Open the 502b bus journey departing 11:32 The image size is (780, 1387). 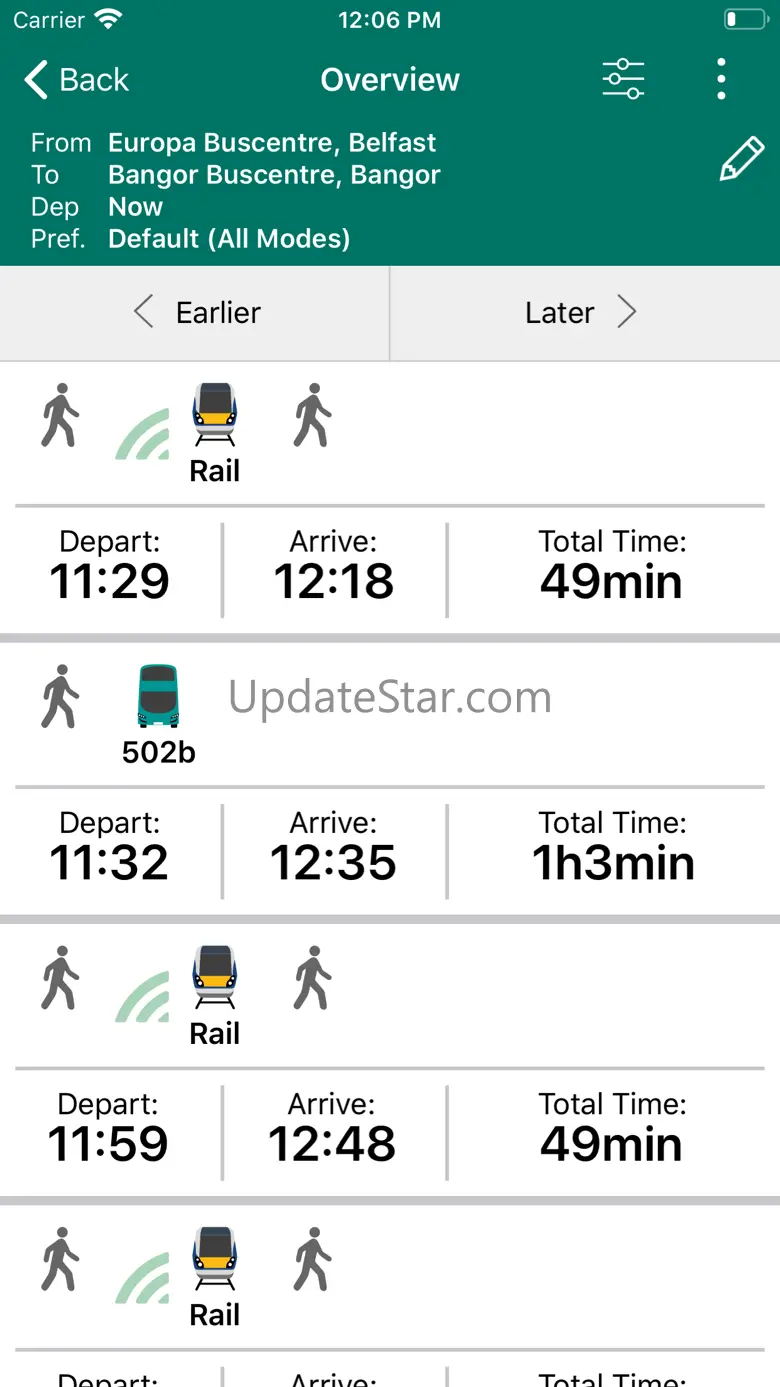point(390,780)
